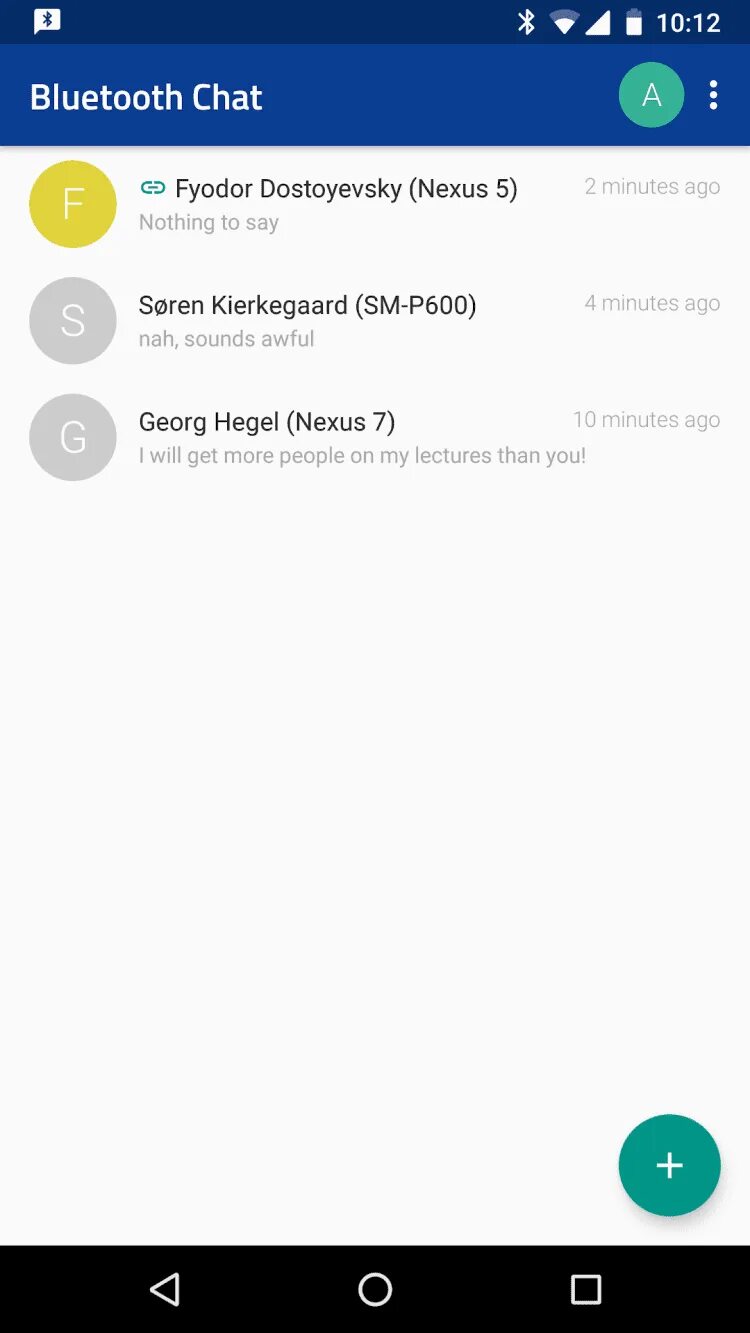Image resolution: width=750 pixels, height=1333 pixels.
Task: Tap the profile avatar labeled A
Action: pyautogui.click(x=651, y=95)
